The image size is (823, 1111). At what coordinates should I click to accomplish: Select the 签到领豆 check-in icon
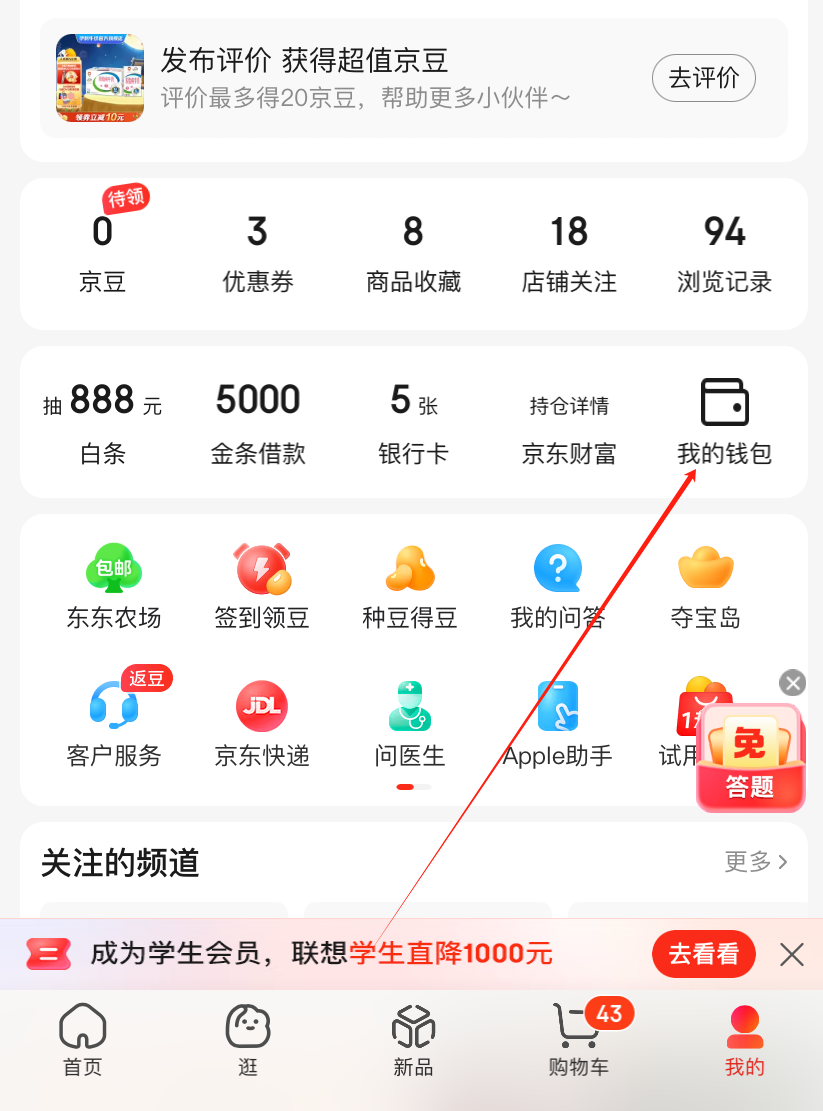261,568
